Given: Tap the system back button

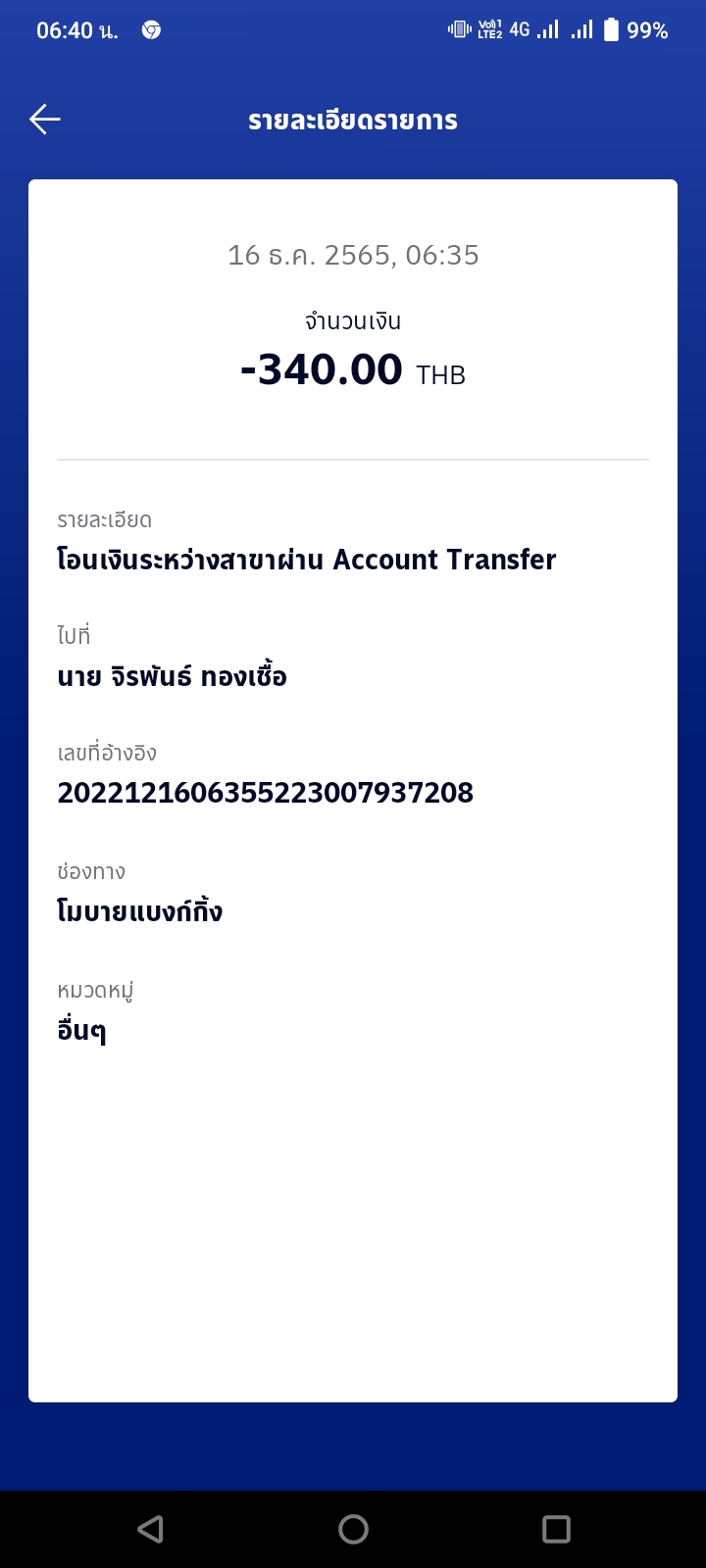Looking at the screenshot, I should (x=150, y=1529).
